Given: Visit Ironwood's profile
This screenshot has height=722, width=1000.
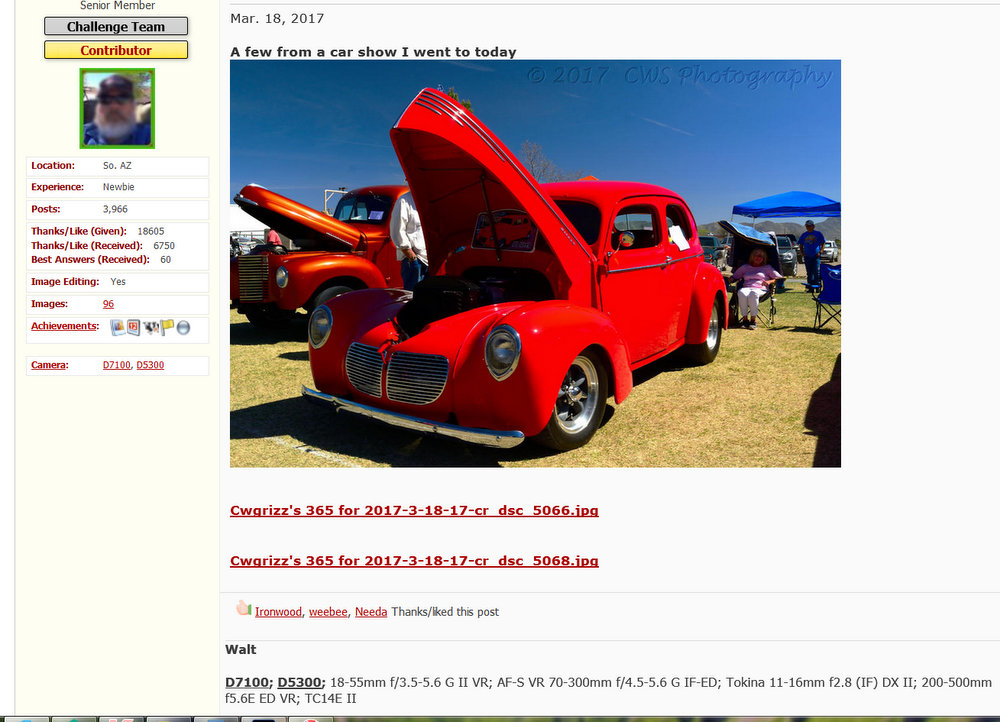Looking at the screenshot, I should (x=278, y=612).
